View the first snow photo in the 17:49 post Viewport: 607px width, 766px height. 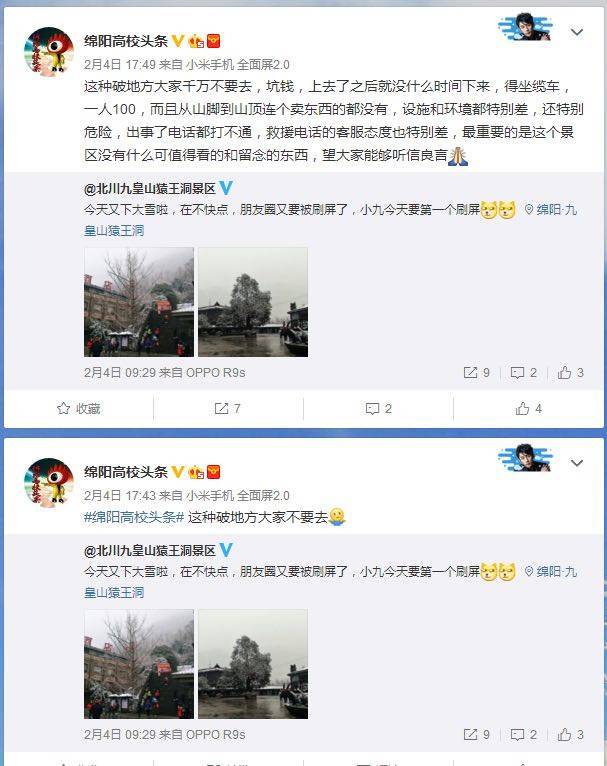(138, 302)
